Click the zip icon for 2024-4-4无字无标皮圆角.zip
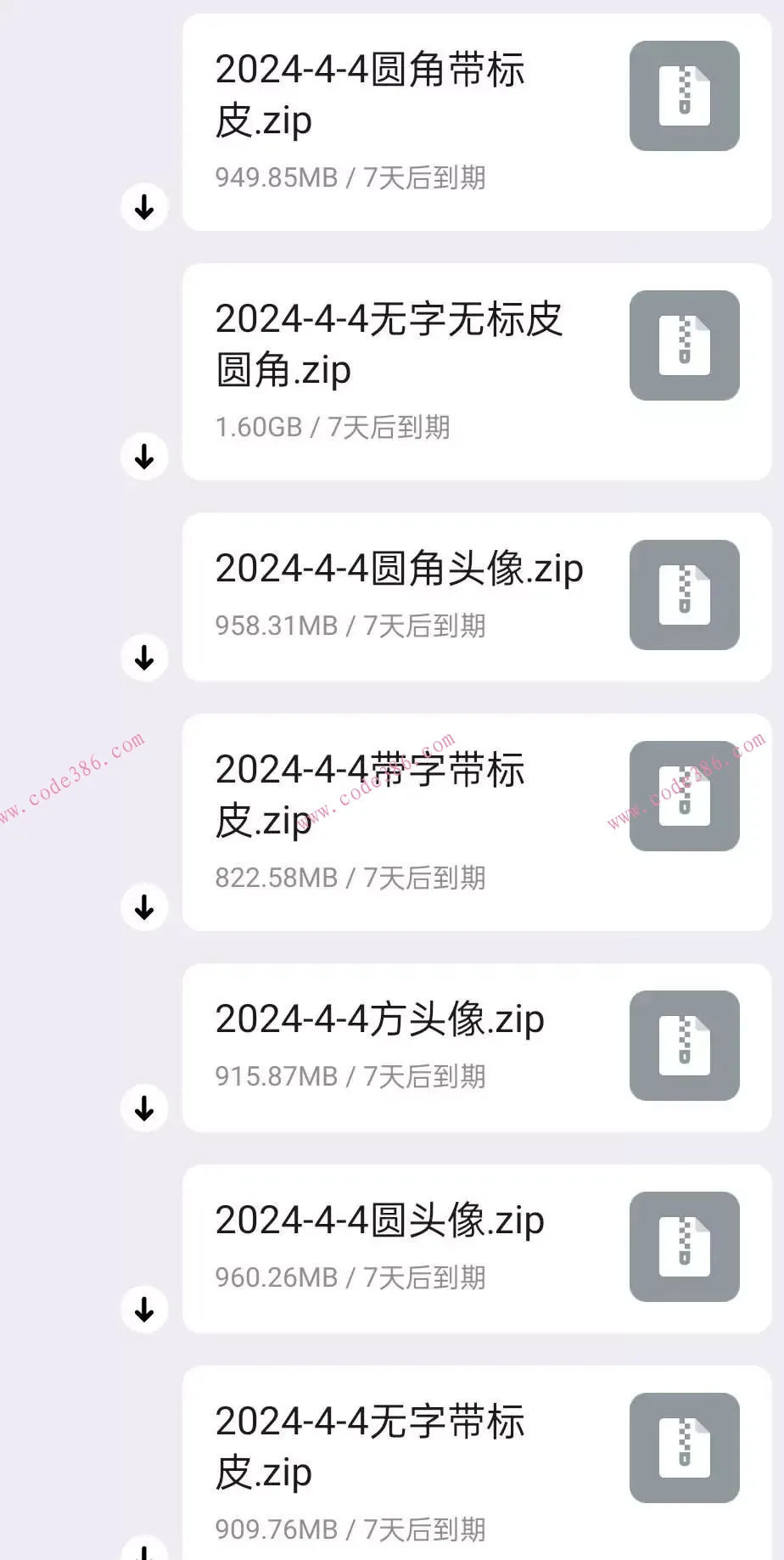The height and width of the screenshot is (1560, 784). 684,345
